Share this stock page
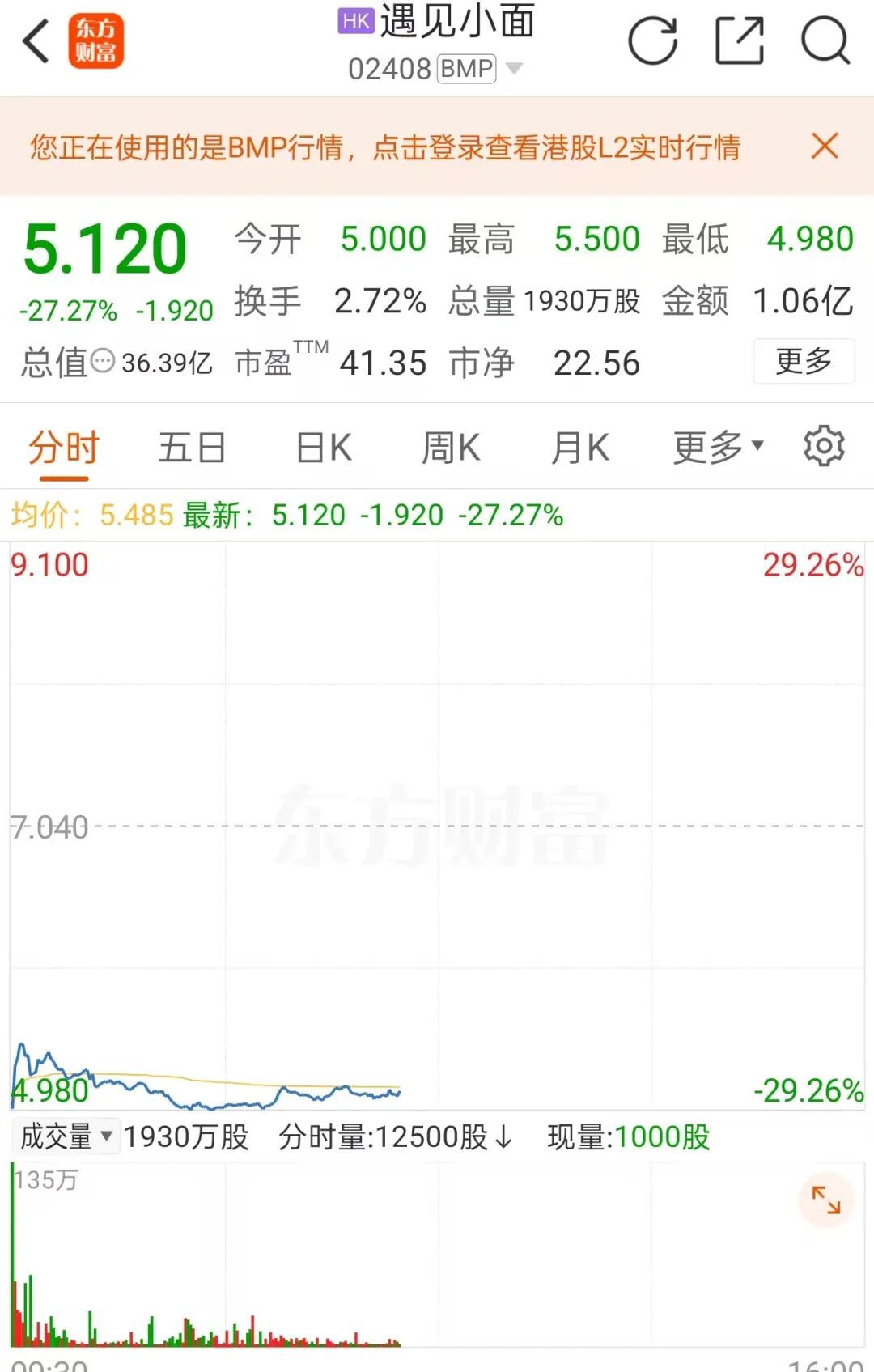 (x=740, y=40)
